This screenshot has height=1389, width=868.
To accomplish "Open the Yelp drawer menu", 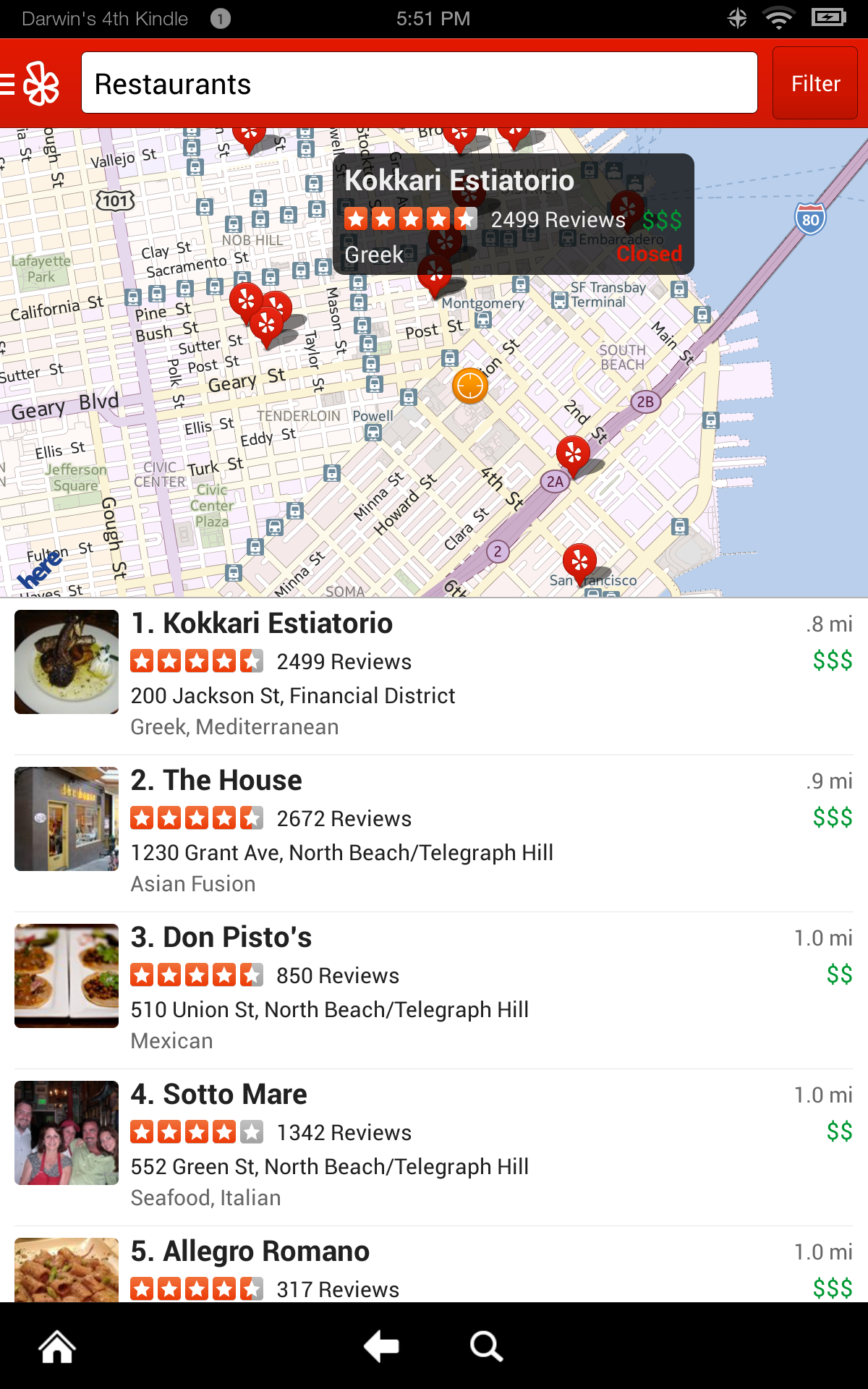I will [30, 84].
